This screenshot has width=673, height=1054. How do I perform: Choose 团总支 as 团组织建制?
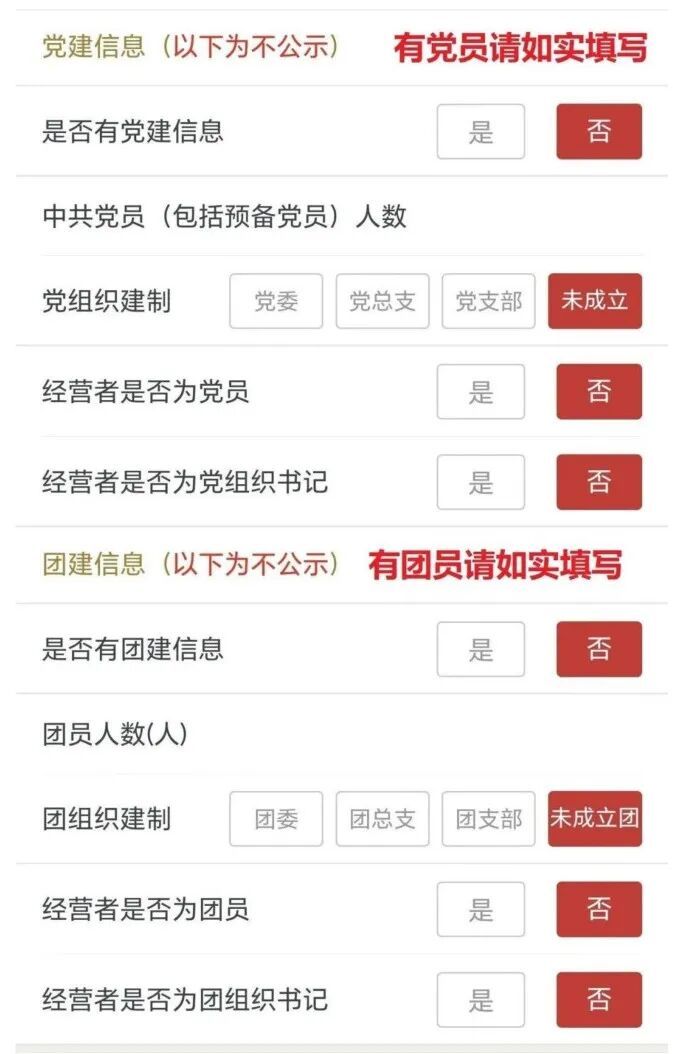tap(382, 819)
